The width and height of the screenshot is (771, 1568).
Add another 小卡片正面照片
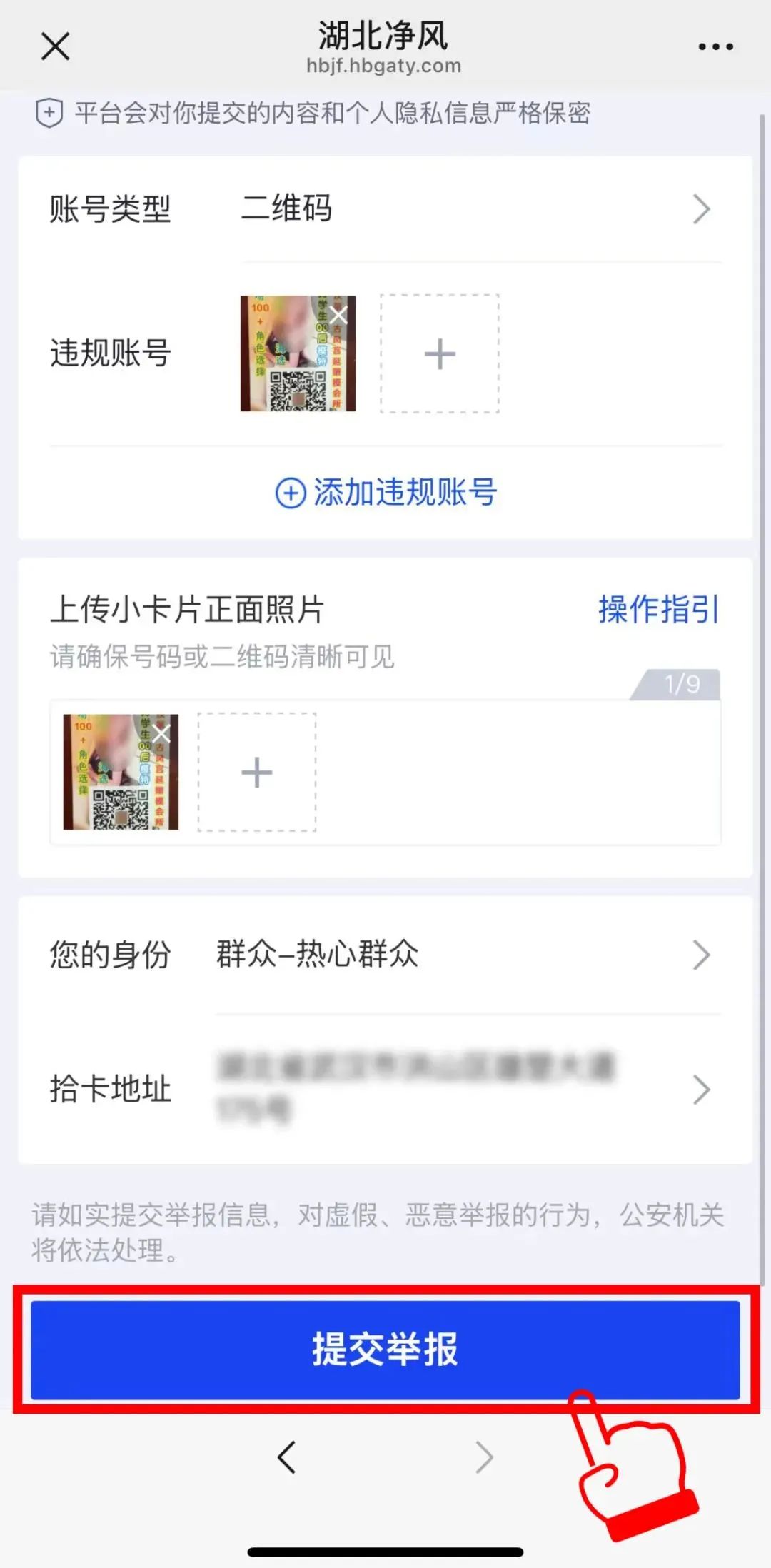(x=257, y=773)
